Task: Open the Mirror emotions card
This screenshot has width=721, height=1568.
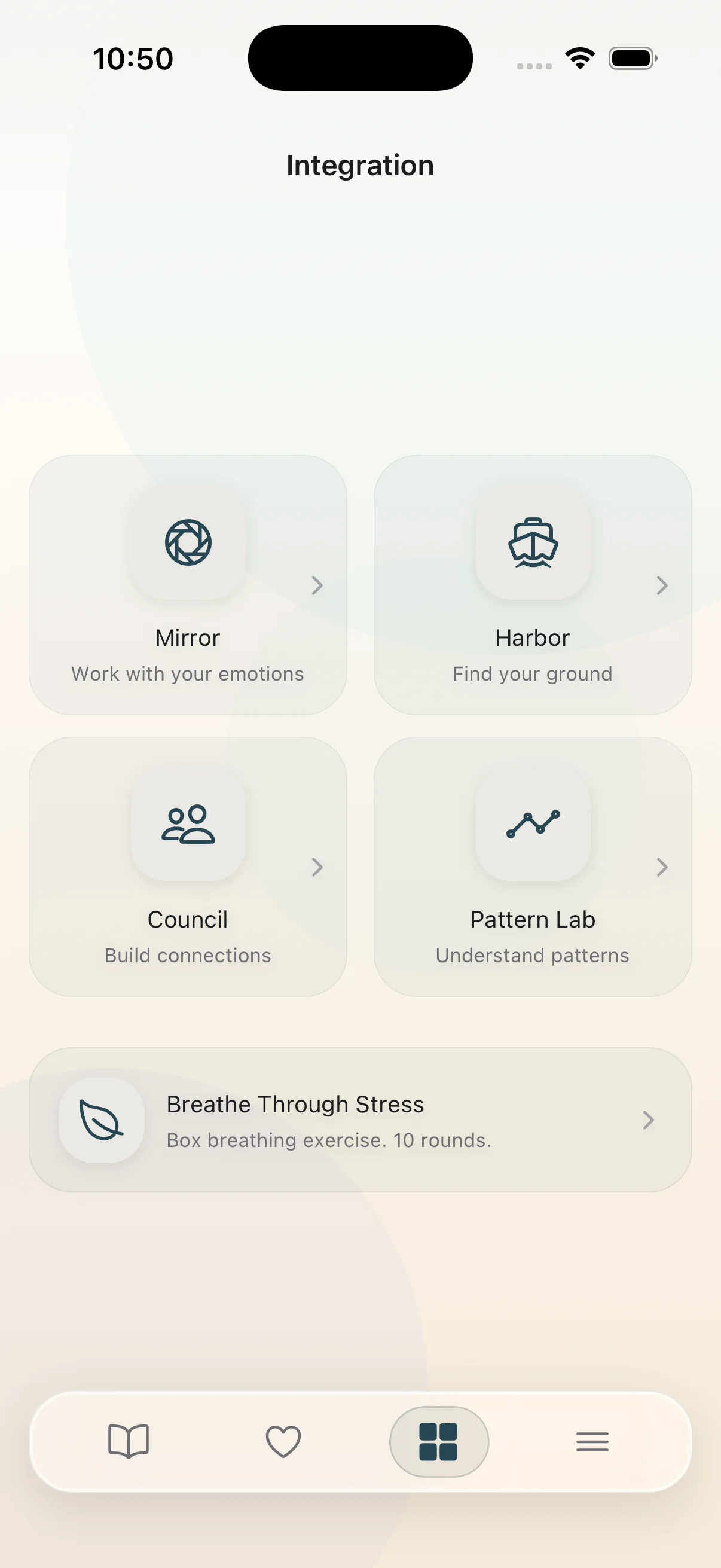Action: [187, 584]
